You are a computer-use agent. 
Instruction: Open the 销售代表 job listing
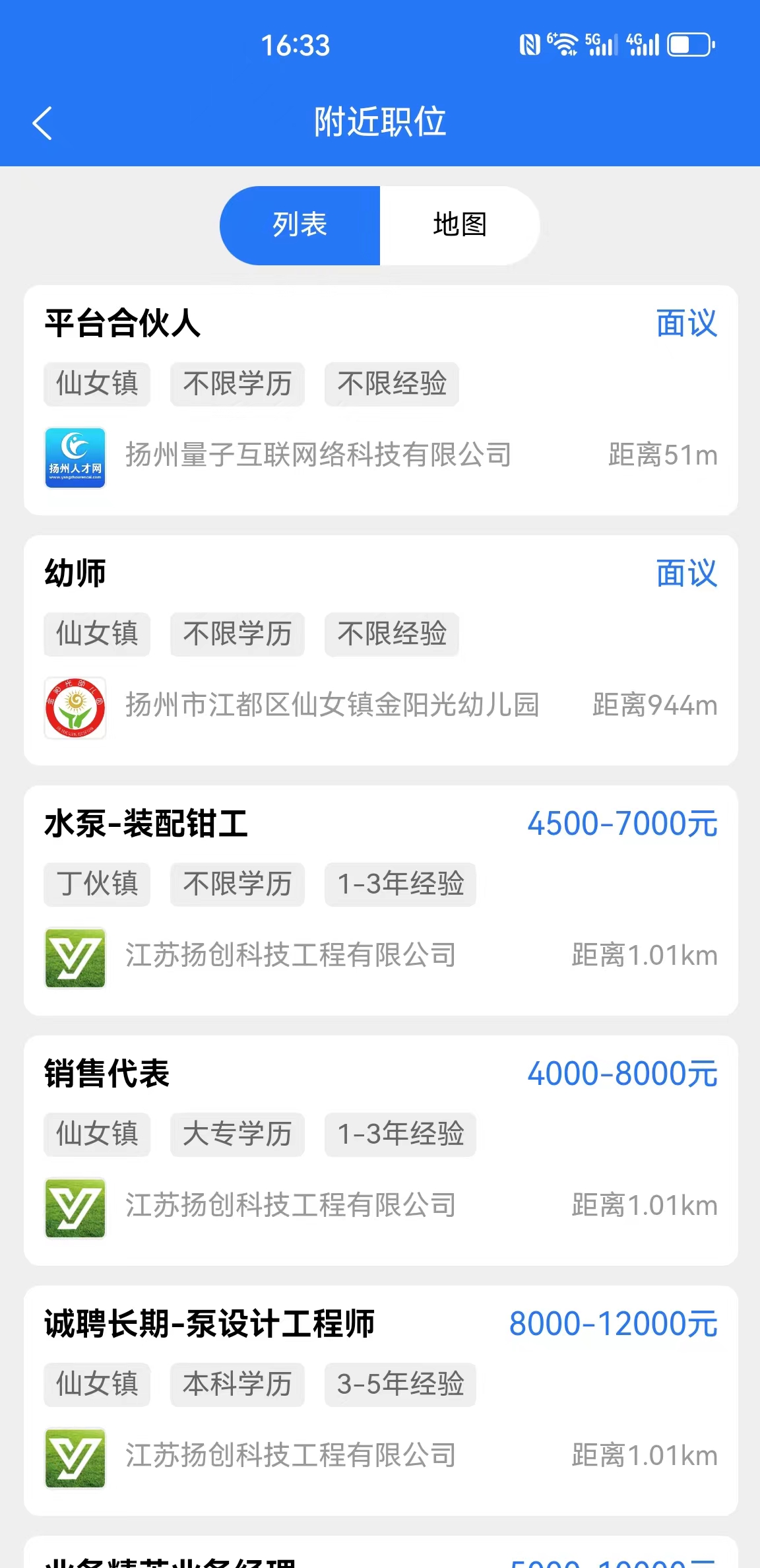coord(107,1074)
